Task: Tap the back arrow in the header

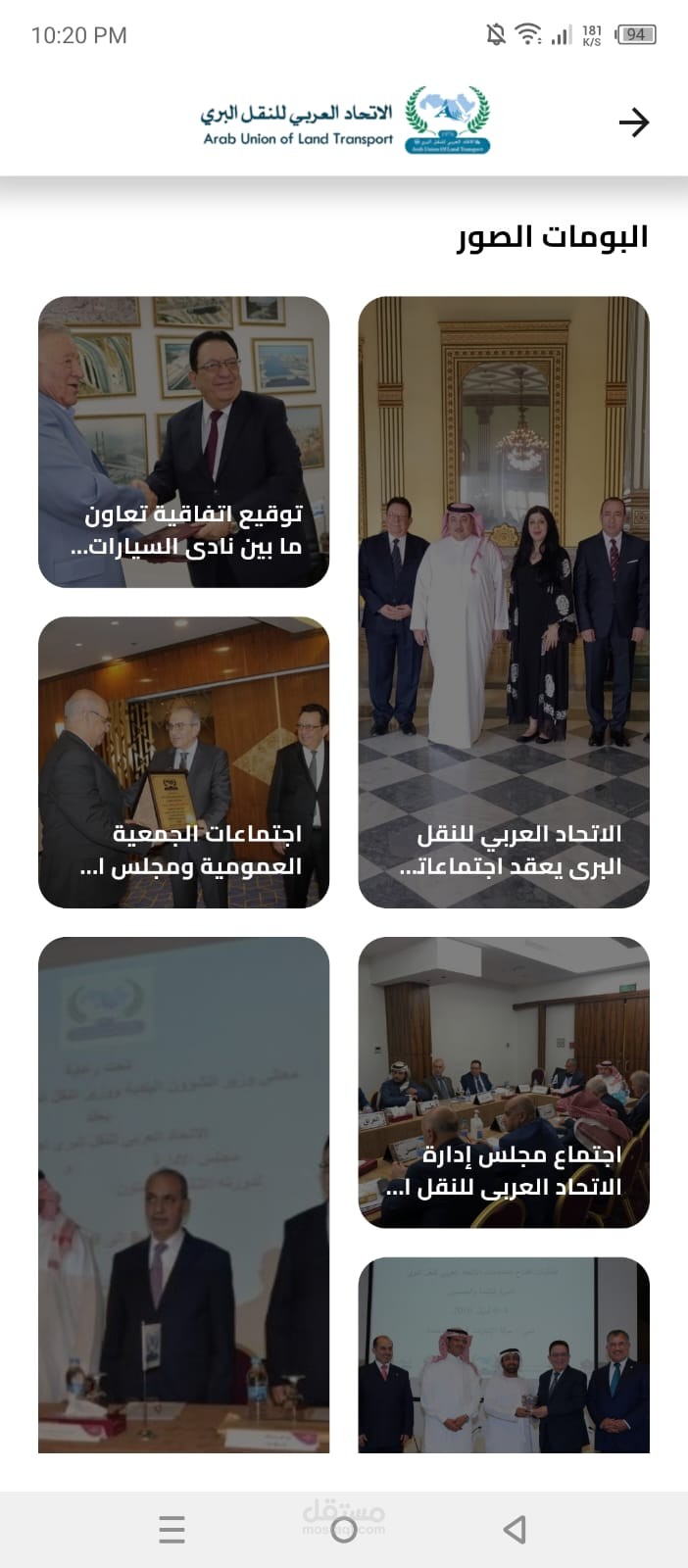Action: coord(634,122)
